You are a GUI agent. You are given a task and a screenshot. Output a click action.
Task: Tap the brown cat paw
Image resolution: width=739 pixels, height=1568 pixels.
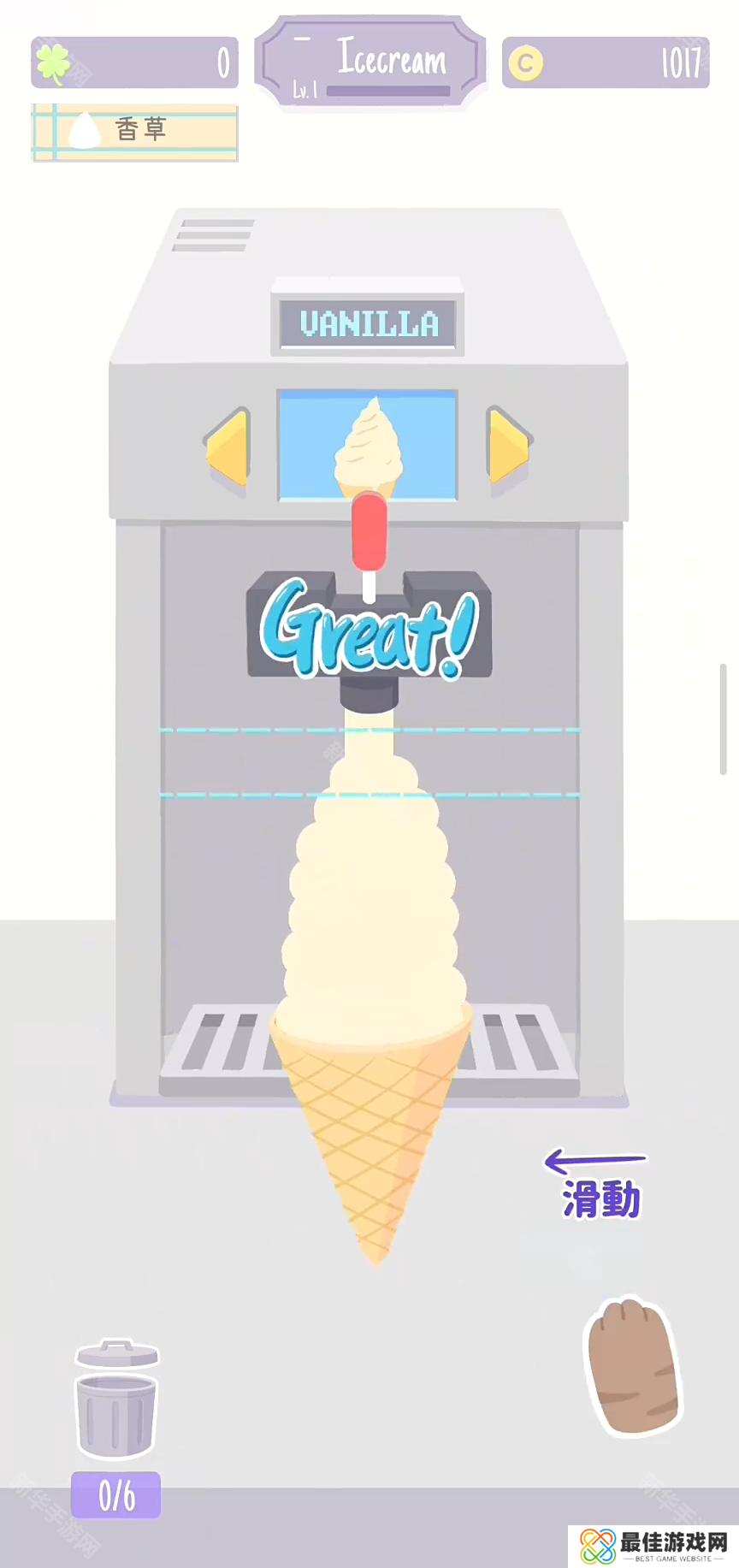[x=633, y=1366]
